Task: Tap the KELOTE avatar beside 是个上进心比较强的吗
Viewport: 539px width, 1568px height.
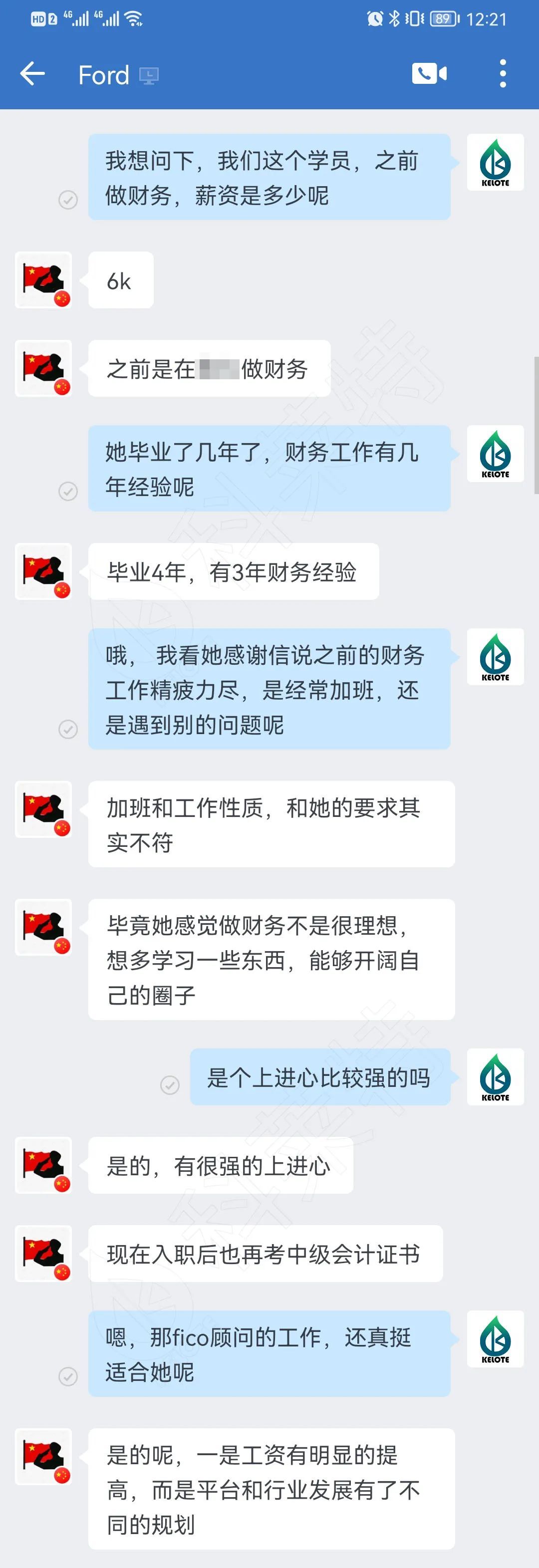Action: point(495,1077)
